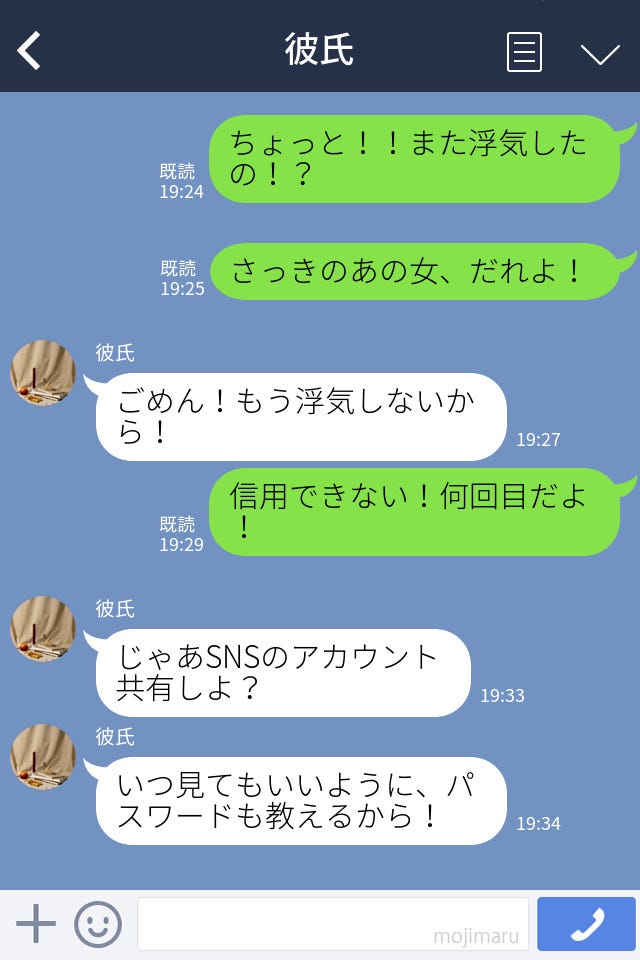This screenshot has width=640, height=960.
Task: Open the plus attachment menu
Action: [x=36, y=924]
